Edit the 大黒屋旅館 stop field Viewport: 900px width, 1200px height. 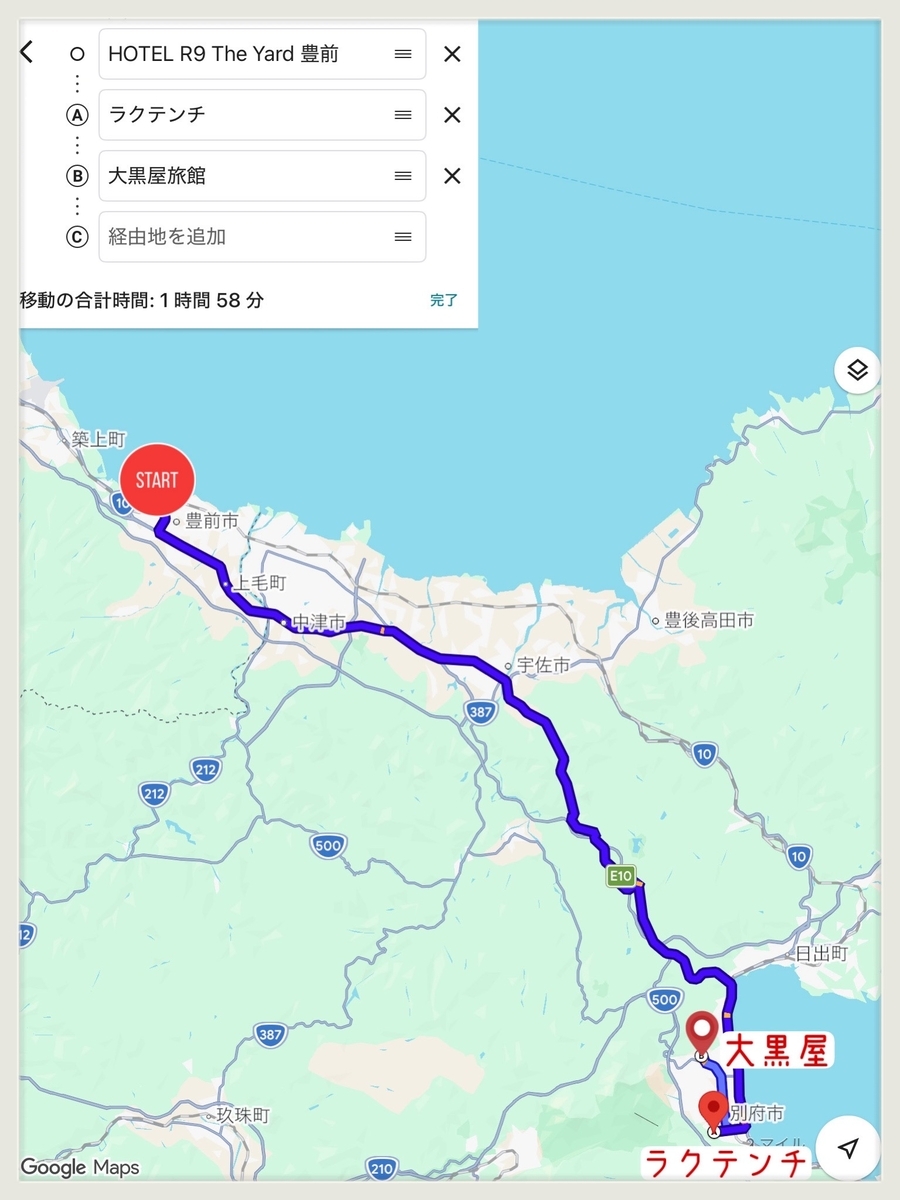pos(262,176)
